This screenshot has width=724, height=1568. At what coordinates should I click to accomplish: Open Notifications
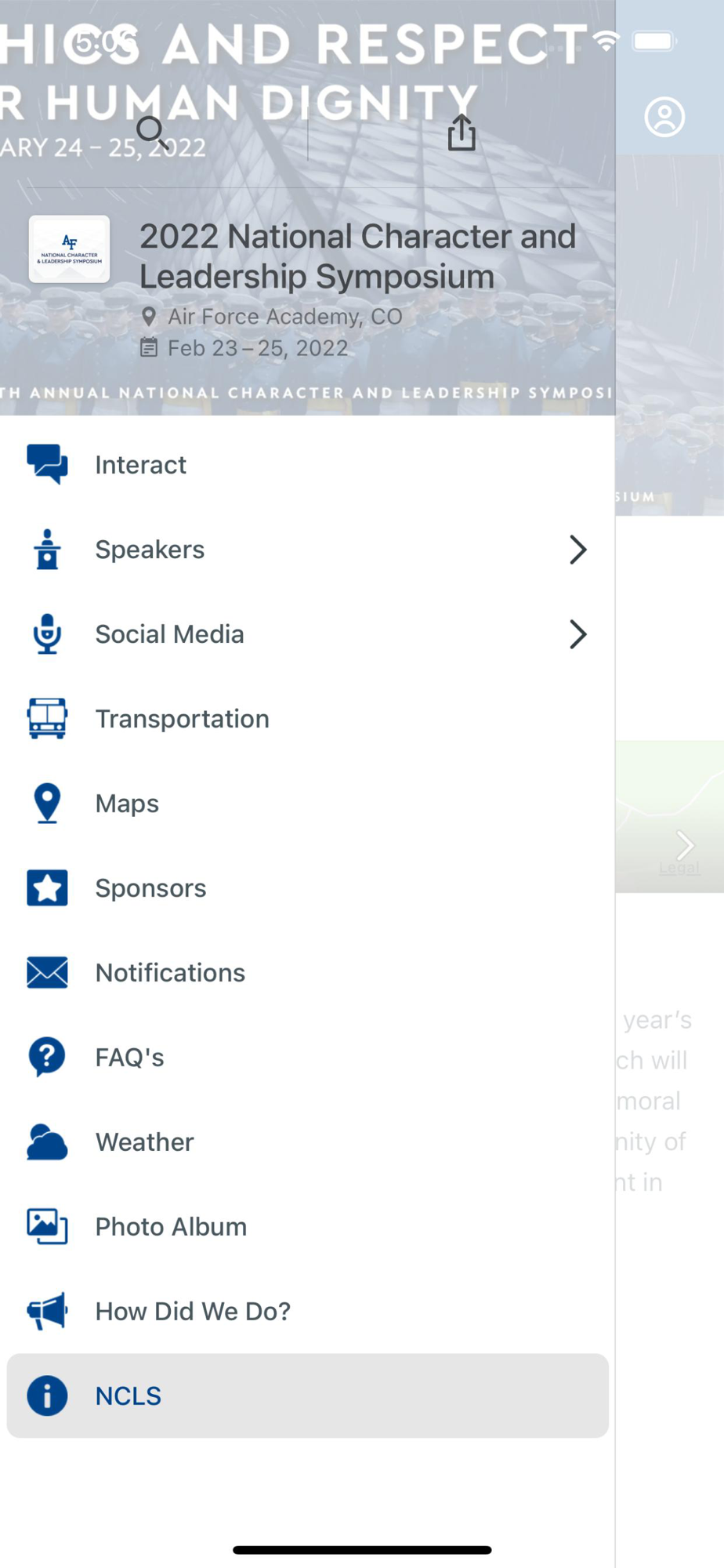(307, 973)
